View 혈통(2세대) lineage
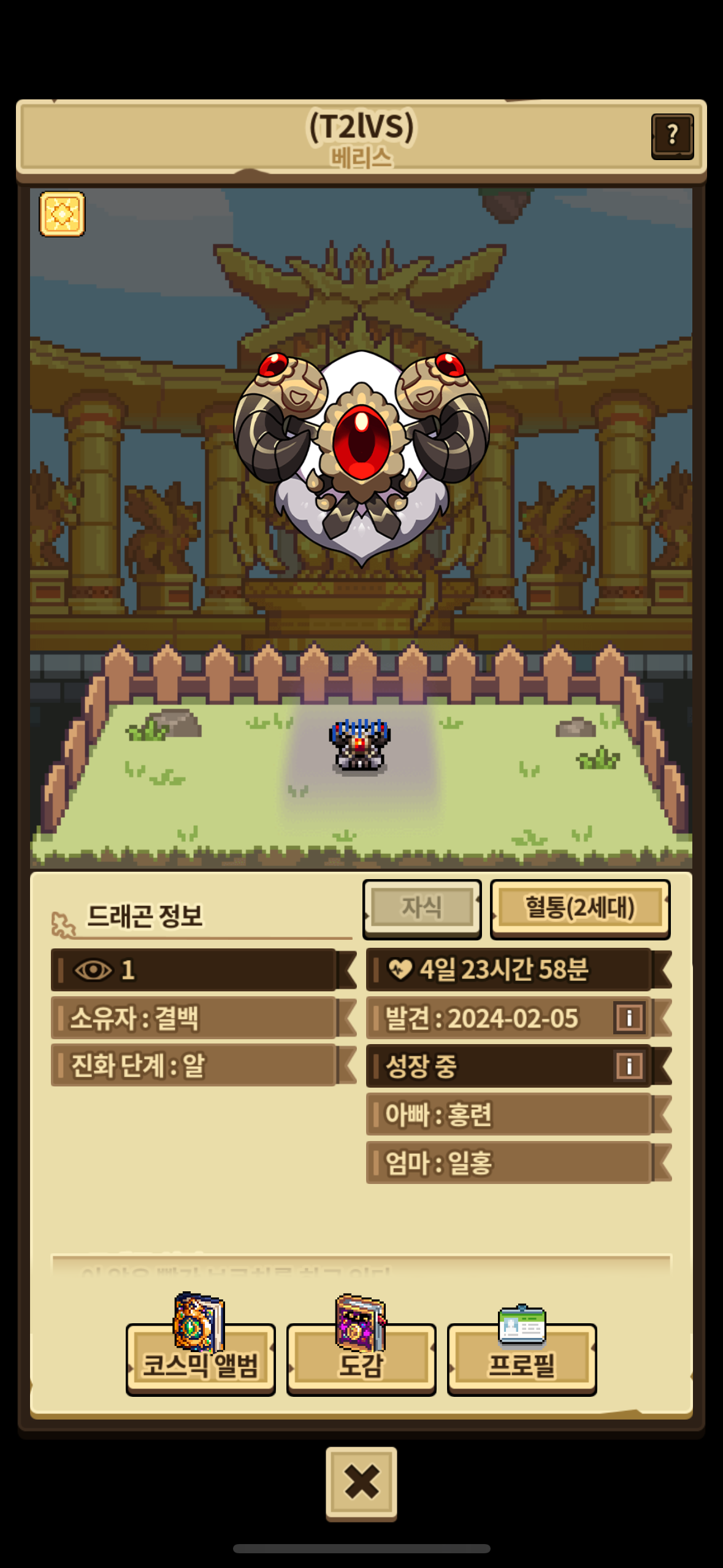This screenshot has width=723, height=1568. click(x=580, y=908)
